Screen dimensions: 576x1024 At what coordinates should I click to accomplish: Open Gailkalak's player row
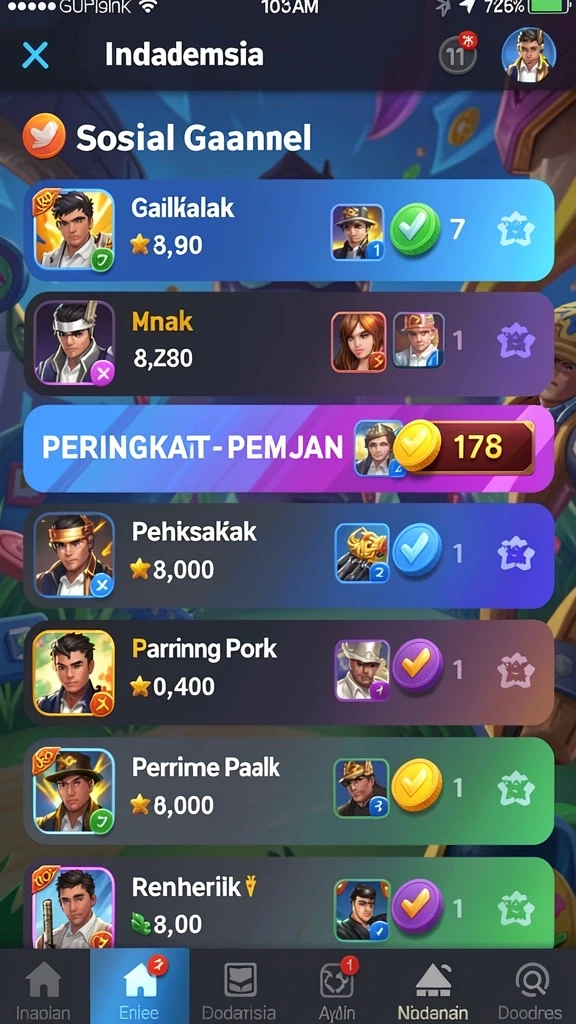click(x=289, y=231)
